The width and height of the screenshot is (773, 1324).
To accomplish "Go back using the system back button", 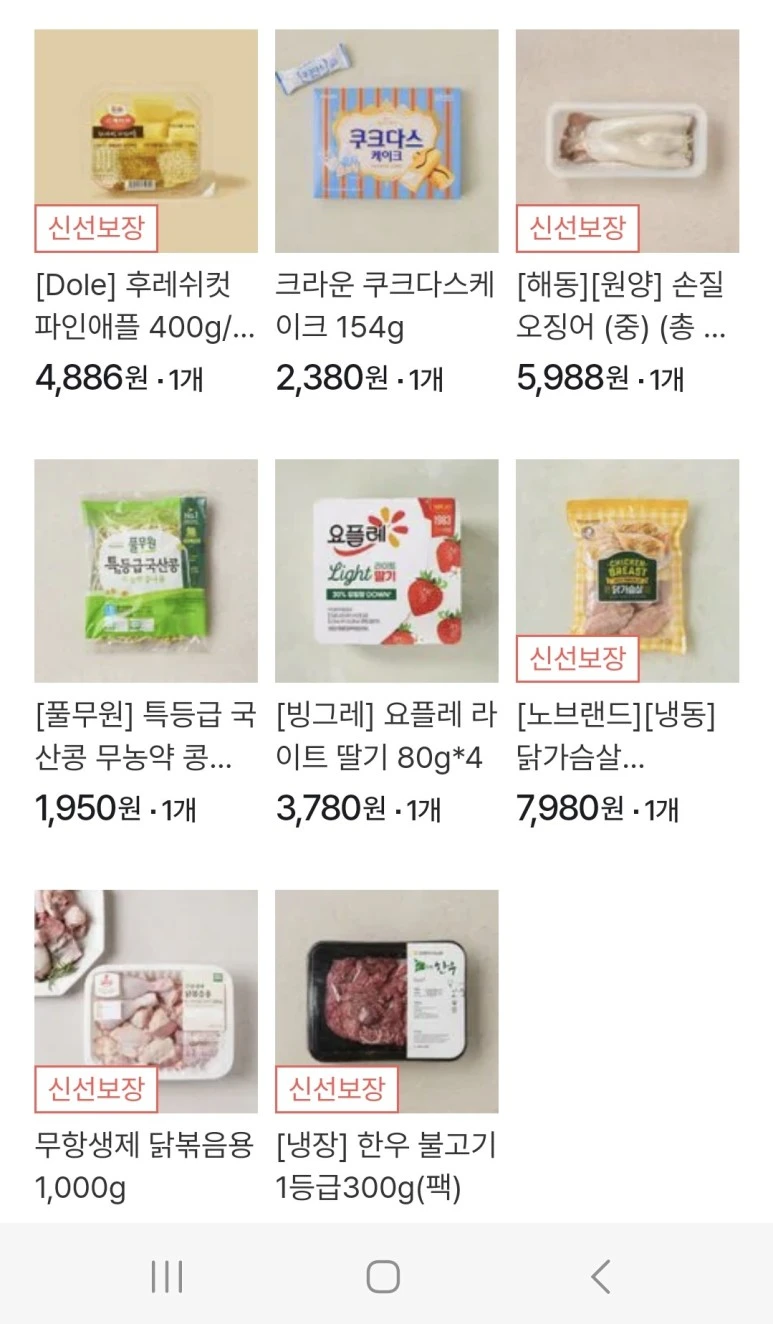I will (x=600, y=1276).
